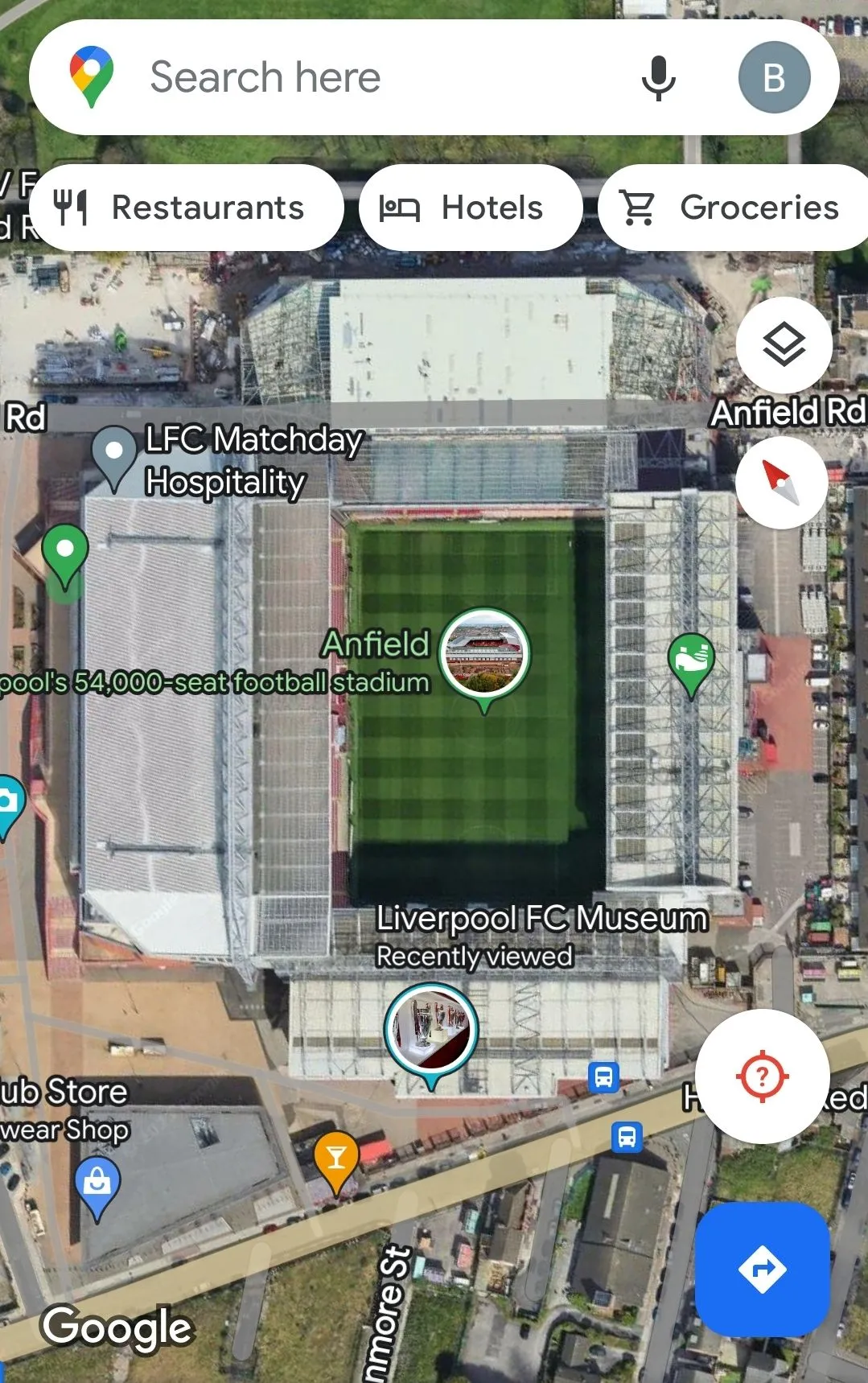Open the map layers button

click(784, 345)
